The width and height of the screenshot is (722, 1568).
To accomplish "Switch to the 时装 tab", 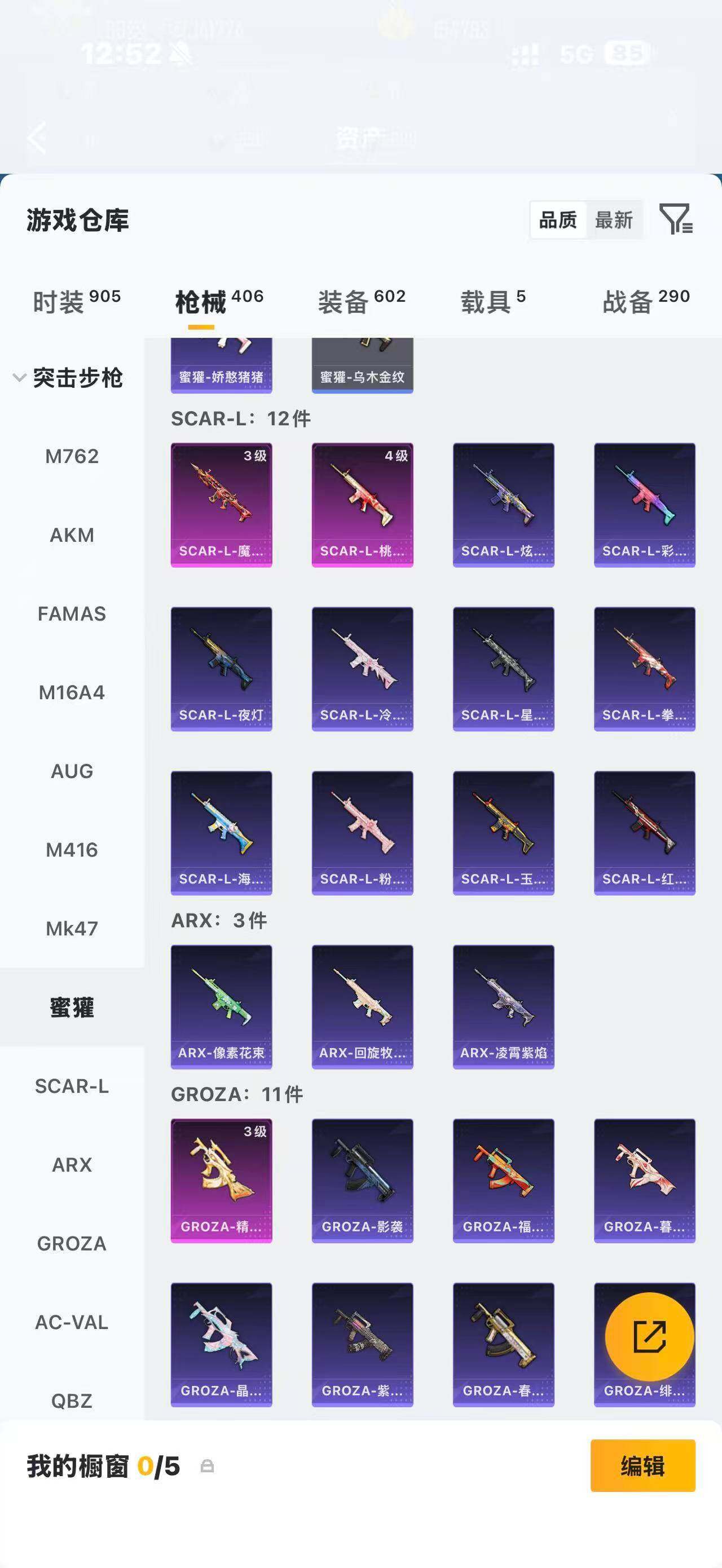I will coord(77,301).
